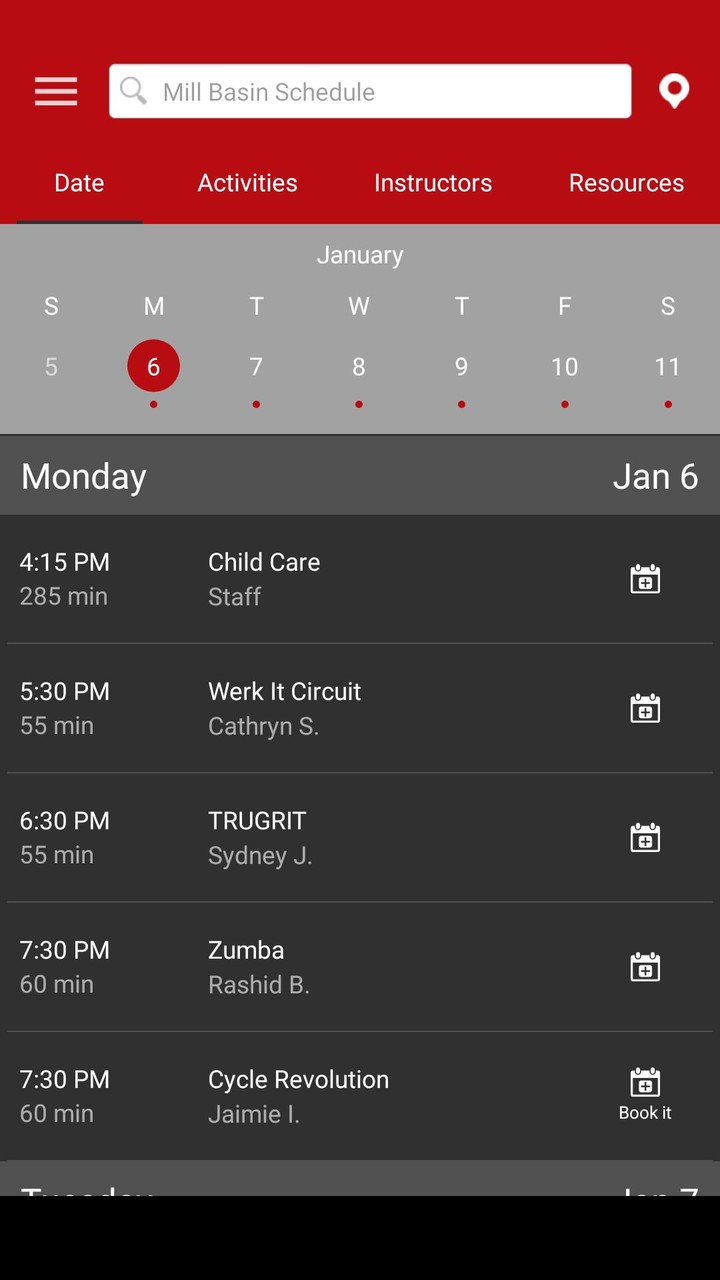Click the booking icon for Child Care
720x1280 pixels.
pos(645,579)
